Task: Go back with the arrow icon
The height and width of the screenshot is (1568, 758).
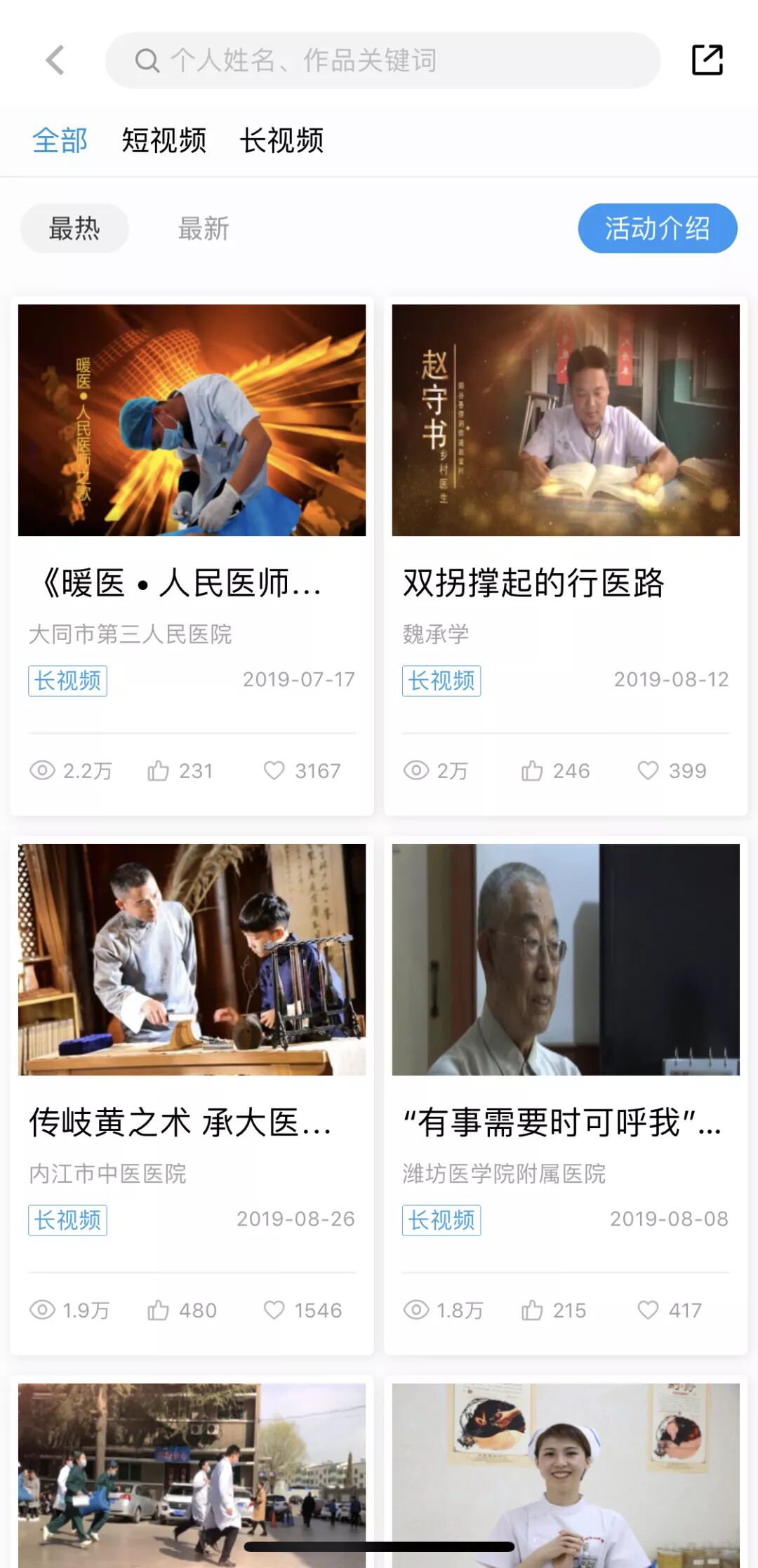Action: 55,60
